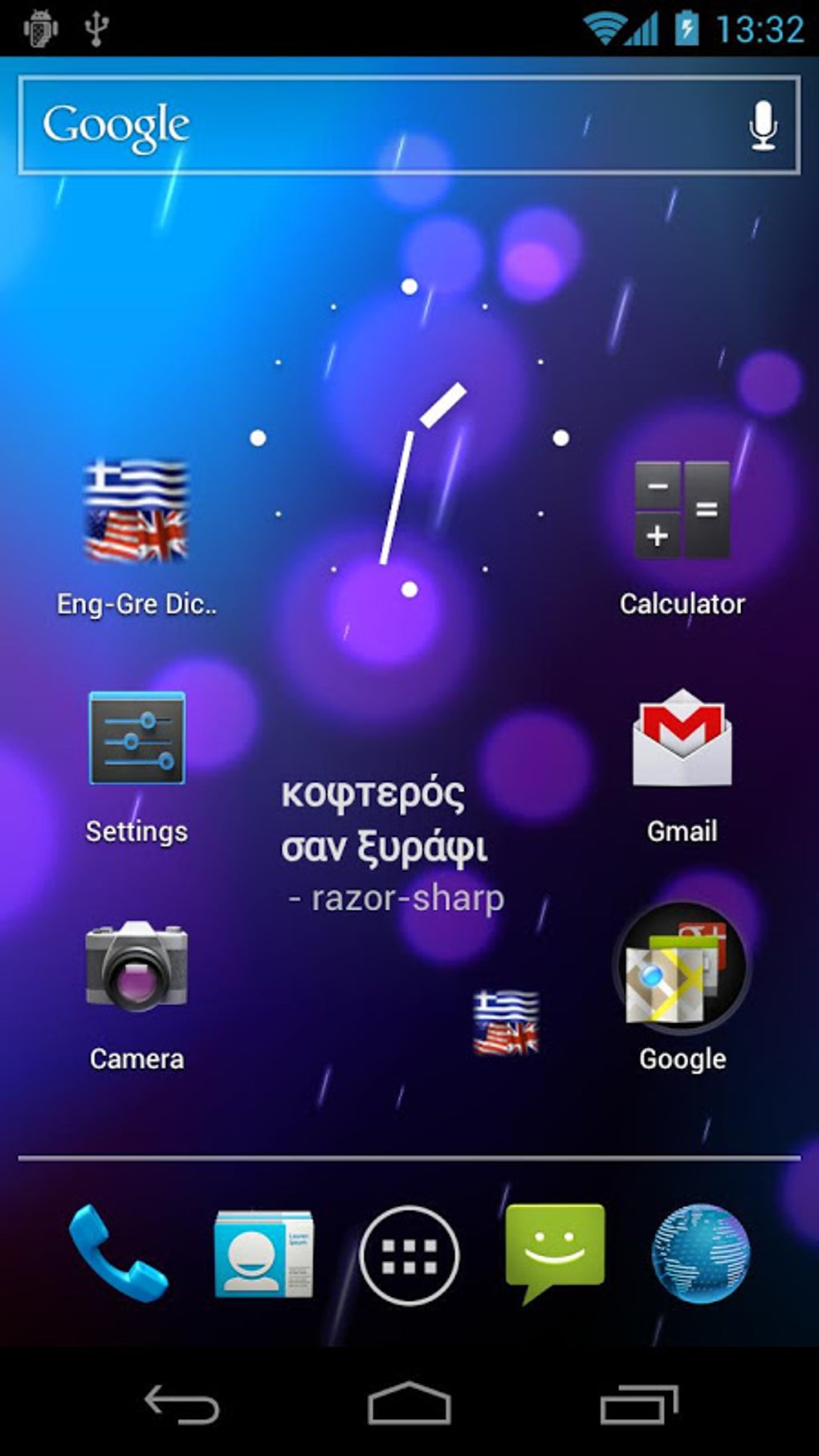
Task: Open Gmail
Action: coord(681,739)
